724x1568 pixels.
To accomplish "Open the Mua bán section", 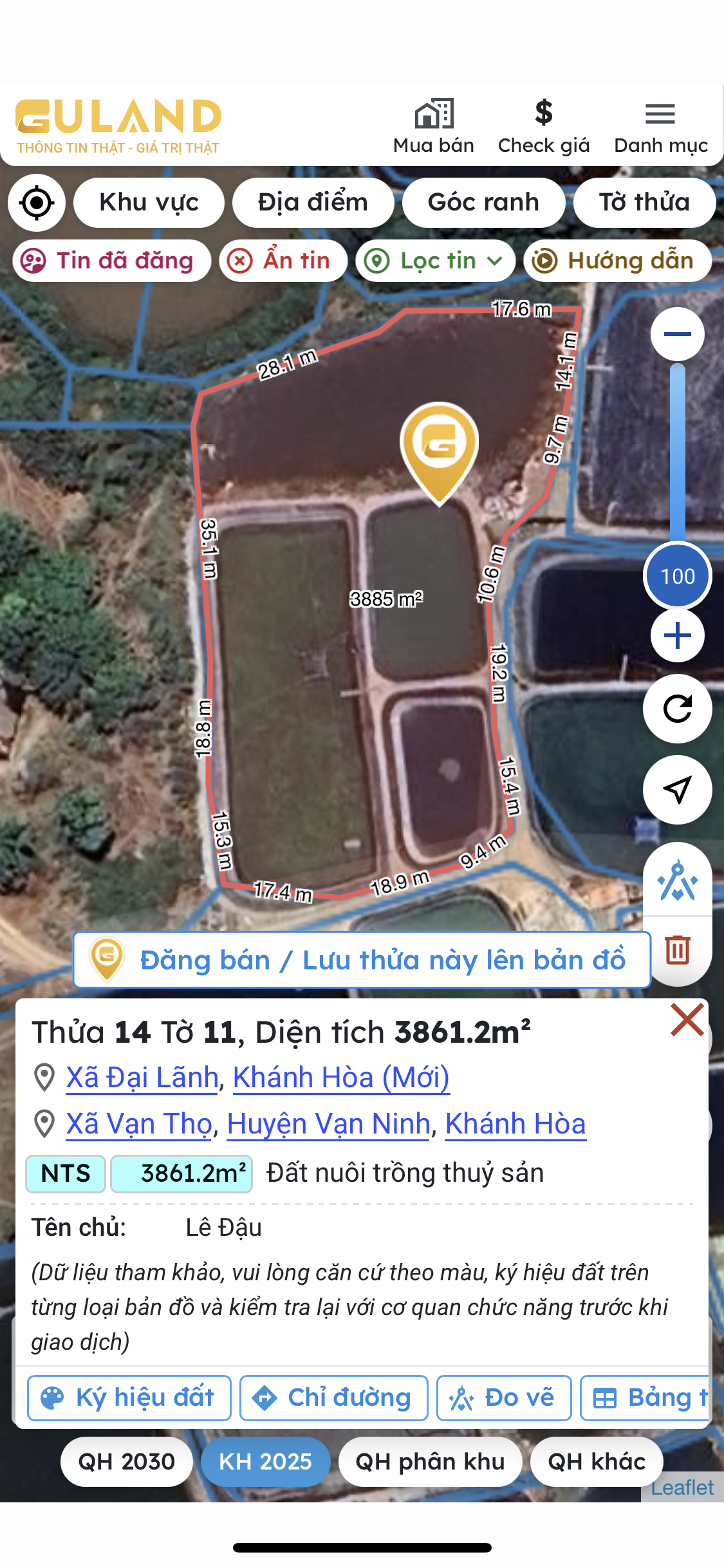I will tap(433, 127).
